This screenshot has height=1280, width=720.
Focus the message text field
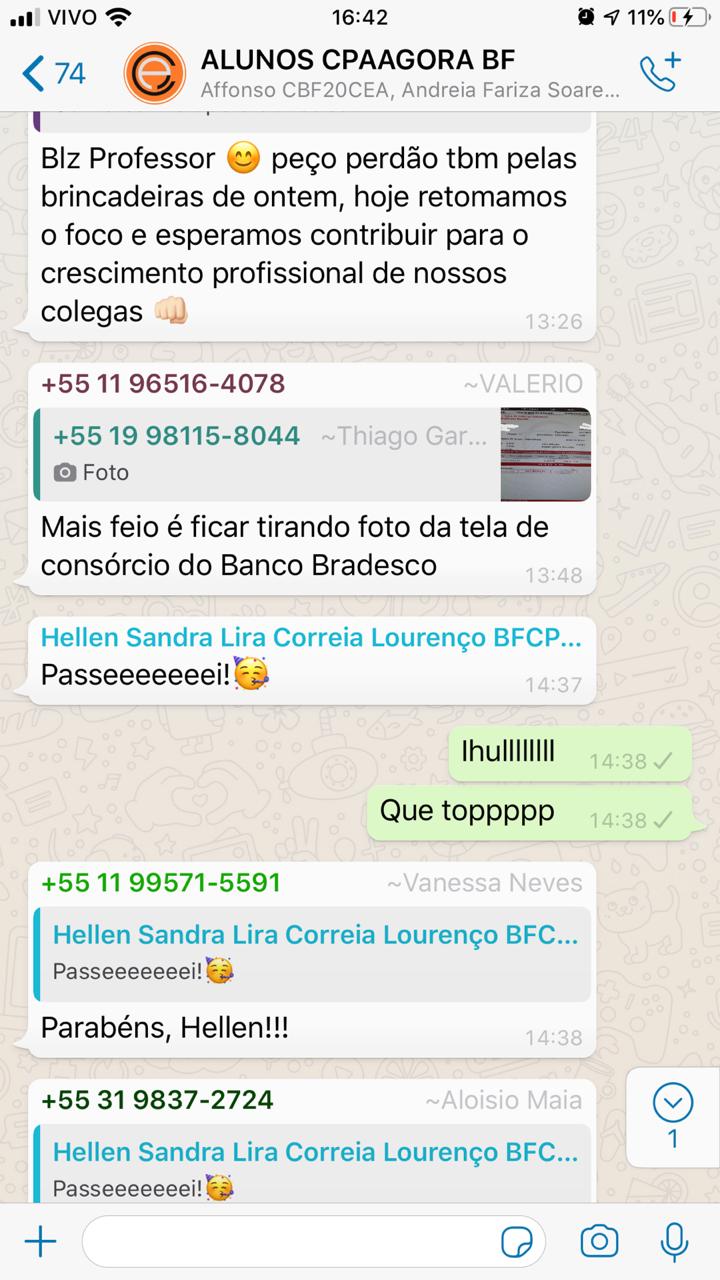pyautogui.click(x=290, y=1242)
